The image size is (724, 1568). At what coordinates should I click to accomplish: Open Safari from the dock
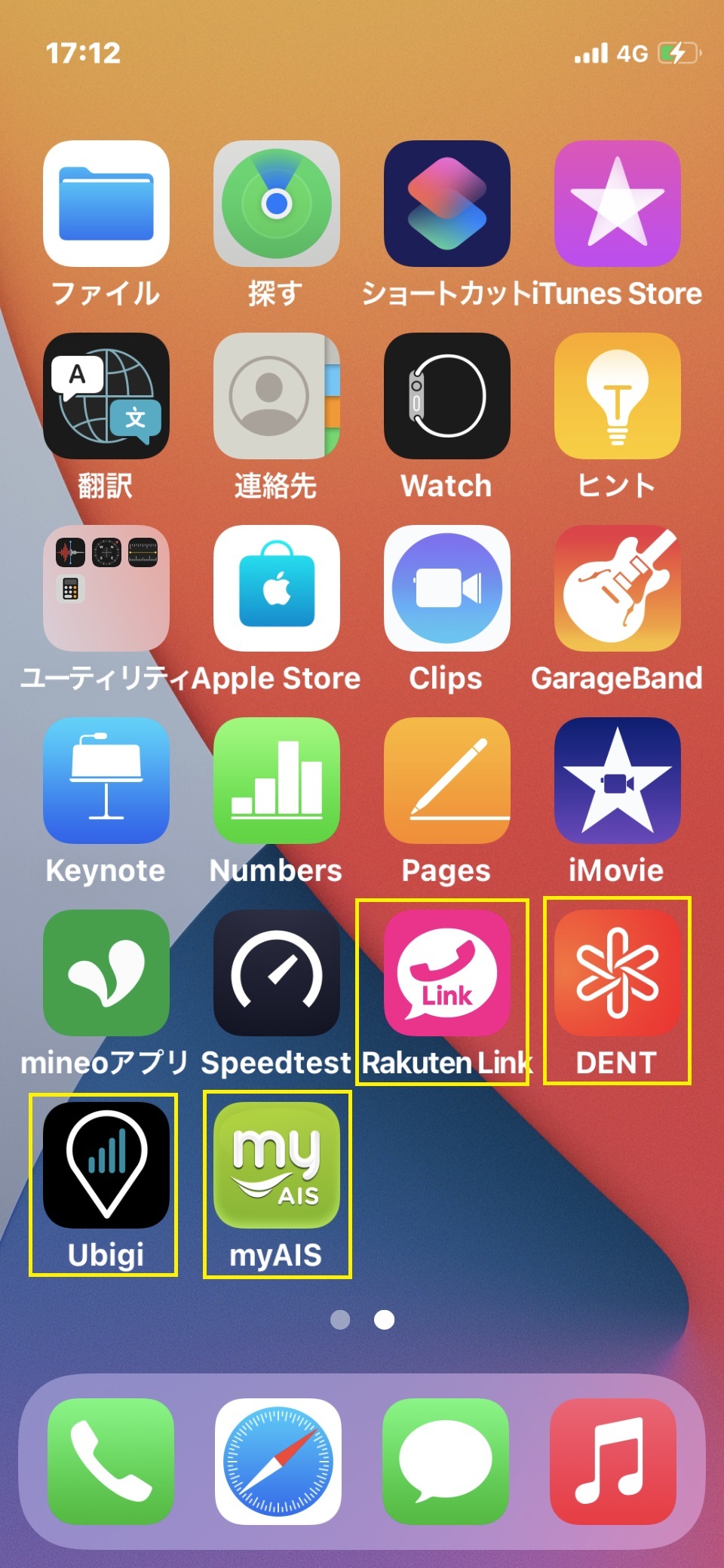278,1462
